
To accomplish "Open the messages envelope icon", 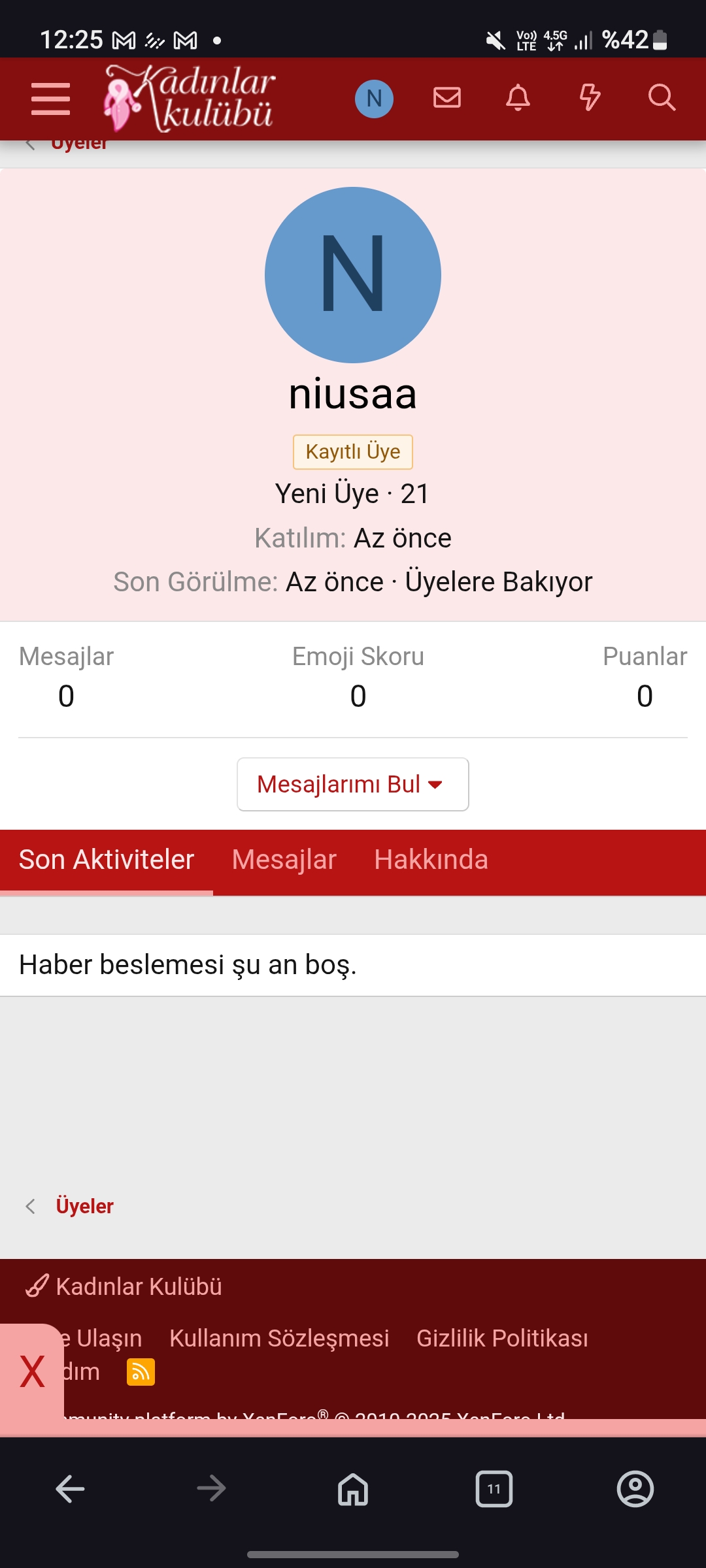I will click(447, 98).
